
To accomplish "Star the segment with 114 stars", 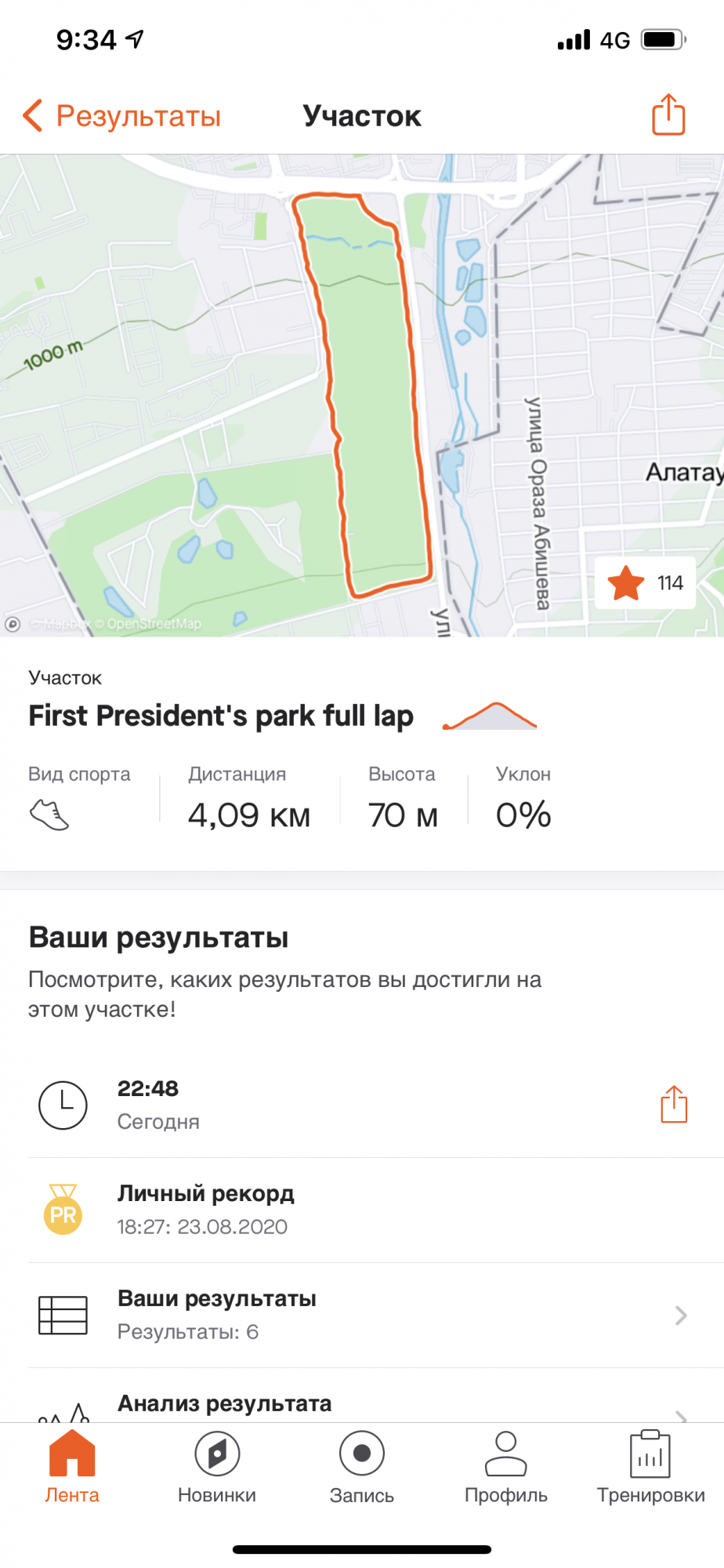I will [x=645, y=583].
